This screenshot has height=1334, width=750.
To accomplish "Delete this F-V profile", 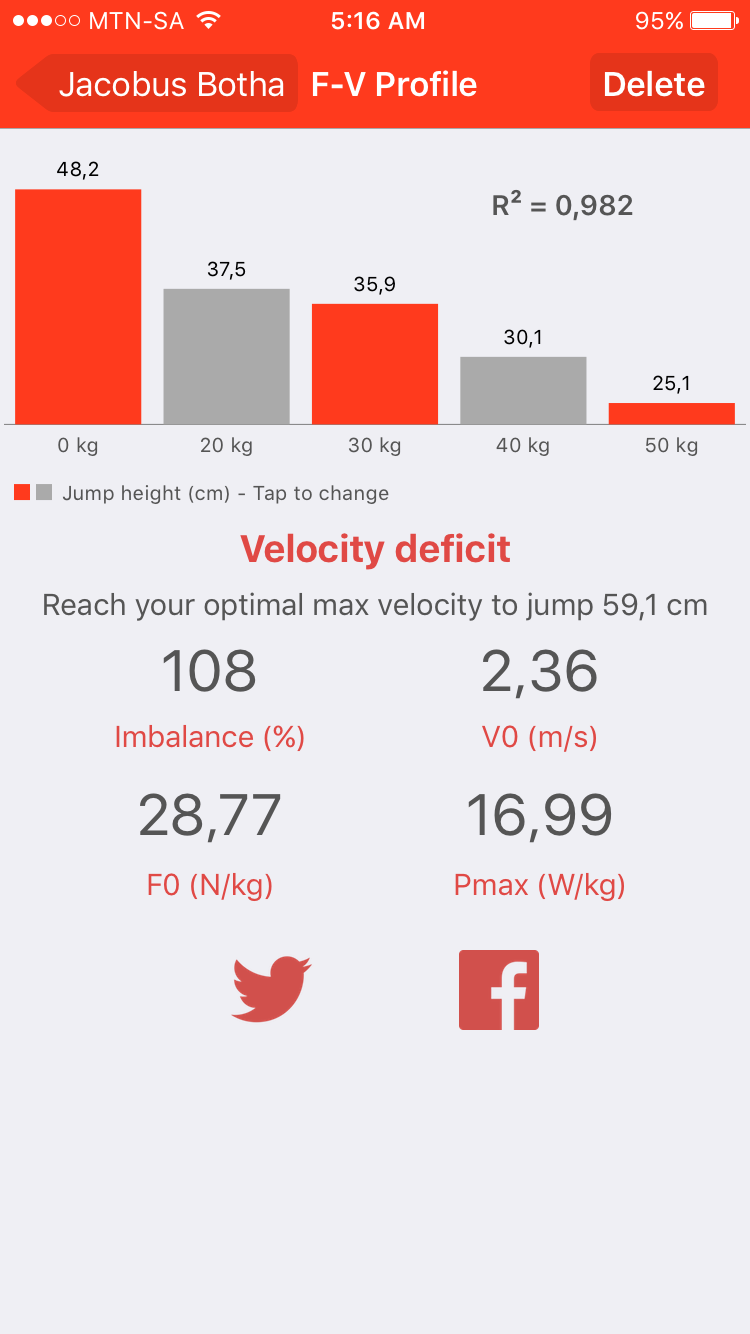I will pyautogui.click(x=654, y=83).
